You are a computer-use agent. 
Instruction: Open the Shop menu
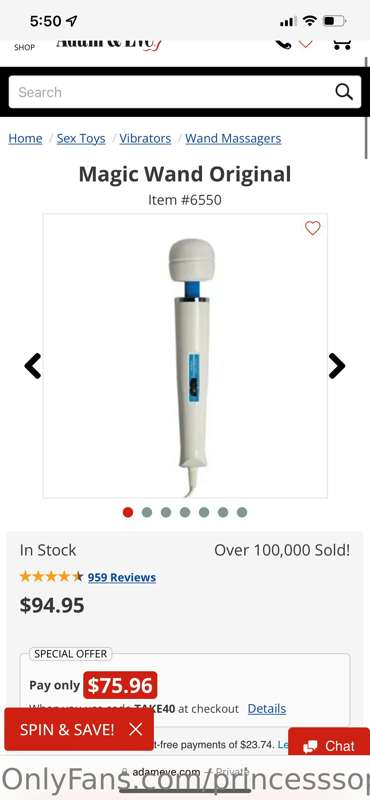tap(24, 47)
